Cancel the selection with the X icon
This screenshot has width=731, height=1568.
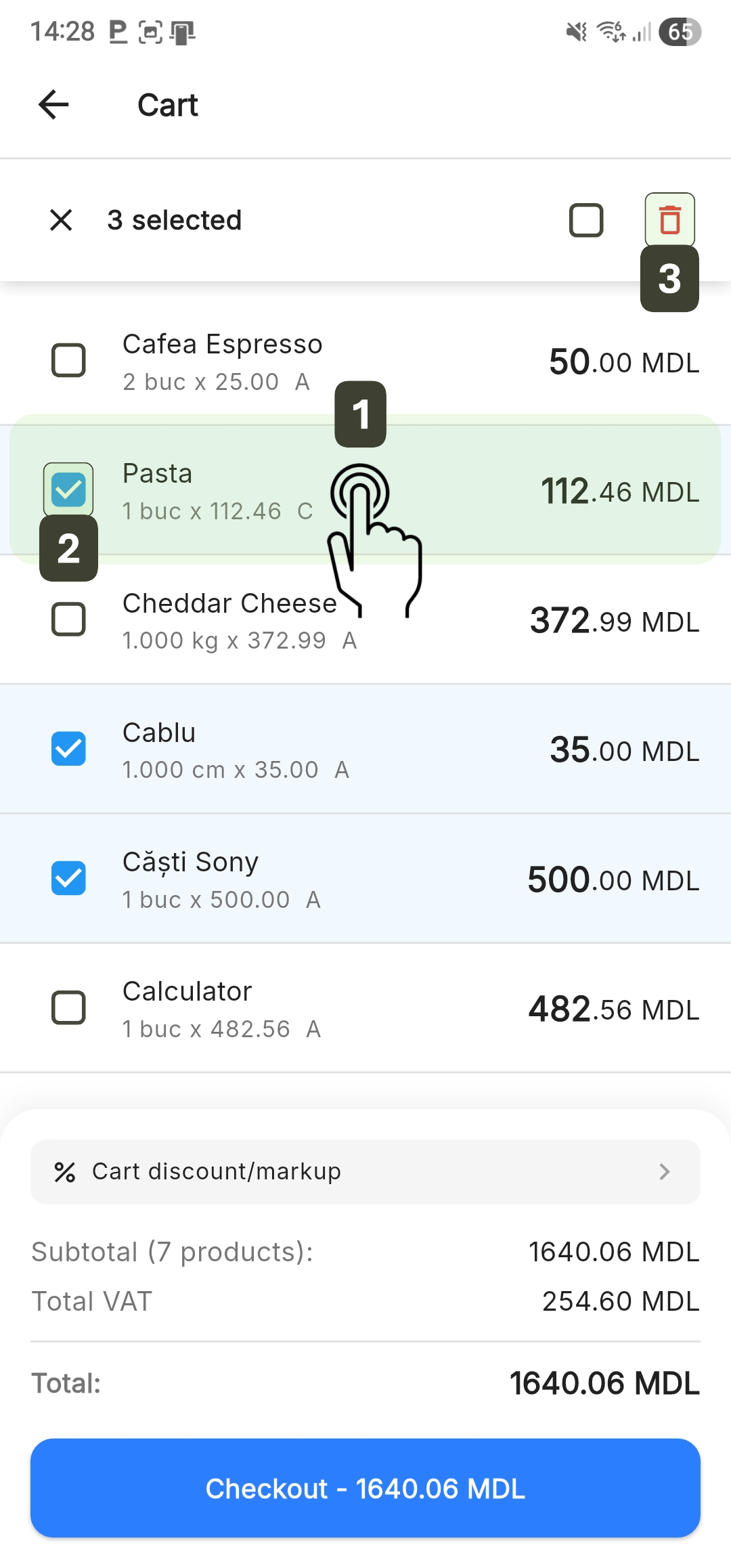point(61,220)
